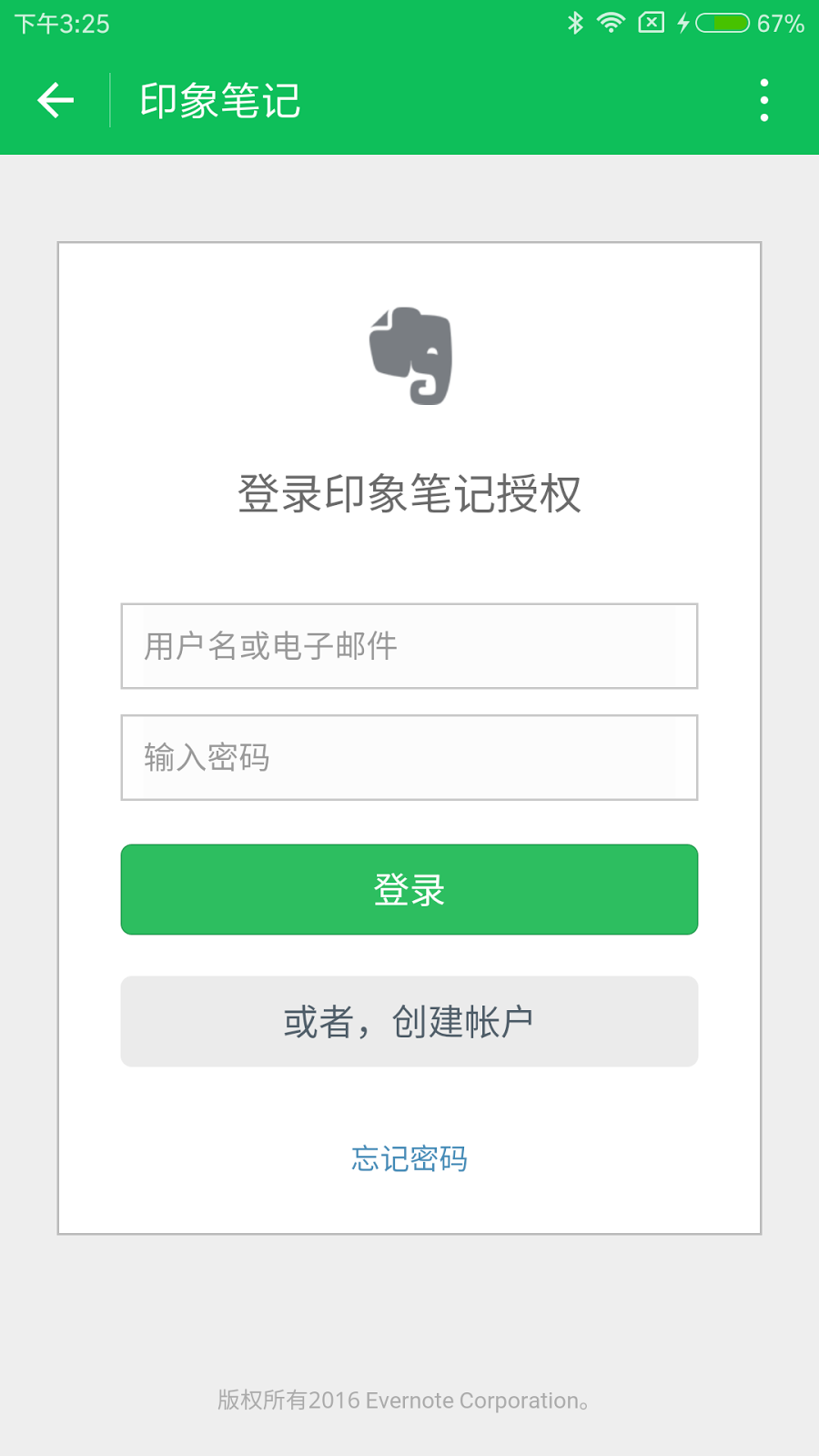Choose 或者，创建帐户 to create account

pyautogui.click(x=409, y=1021)
